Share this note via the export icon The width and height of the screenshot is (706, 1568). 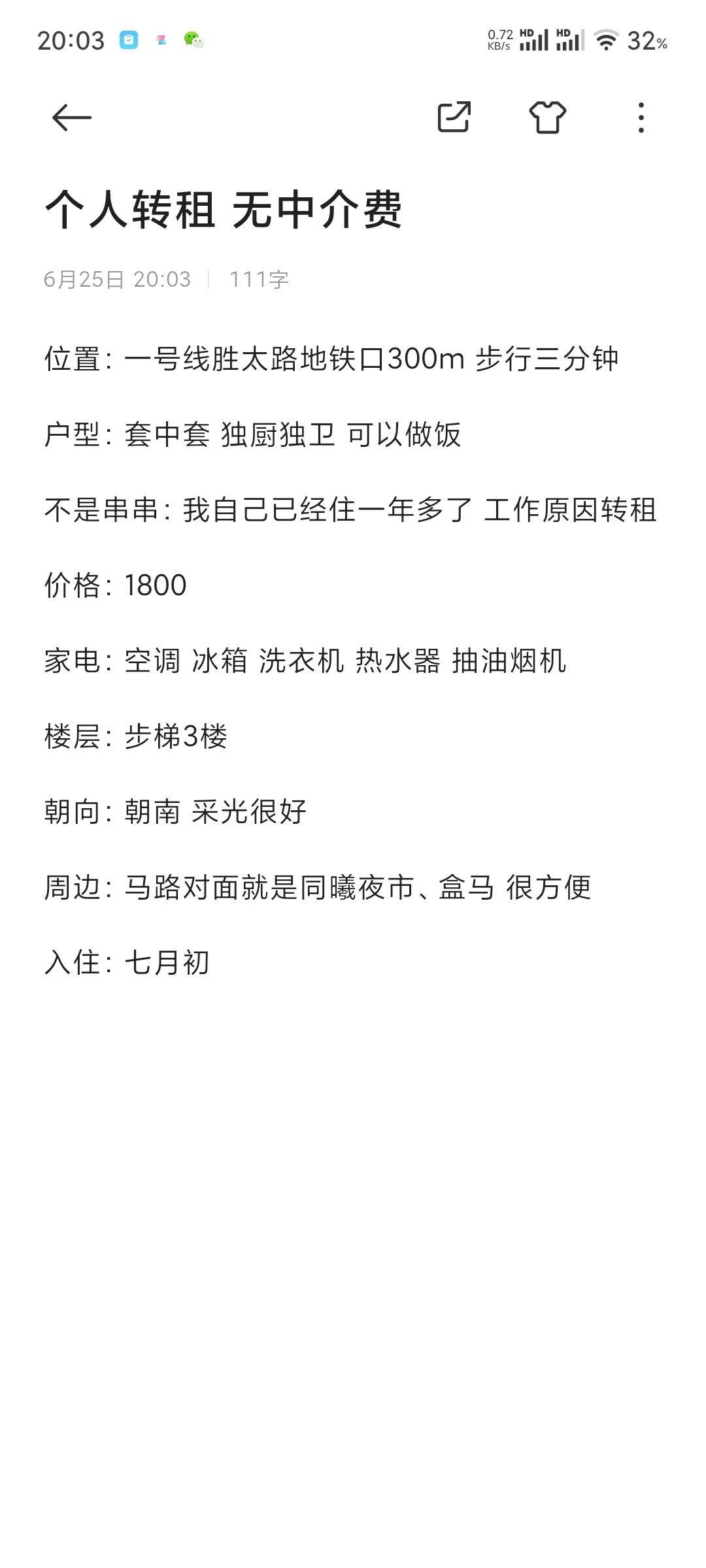click(454, 118)
